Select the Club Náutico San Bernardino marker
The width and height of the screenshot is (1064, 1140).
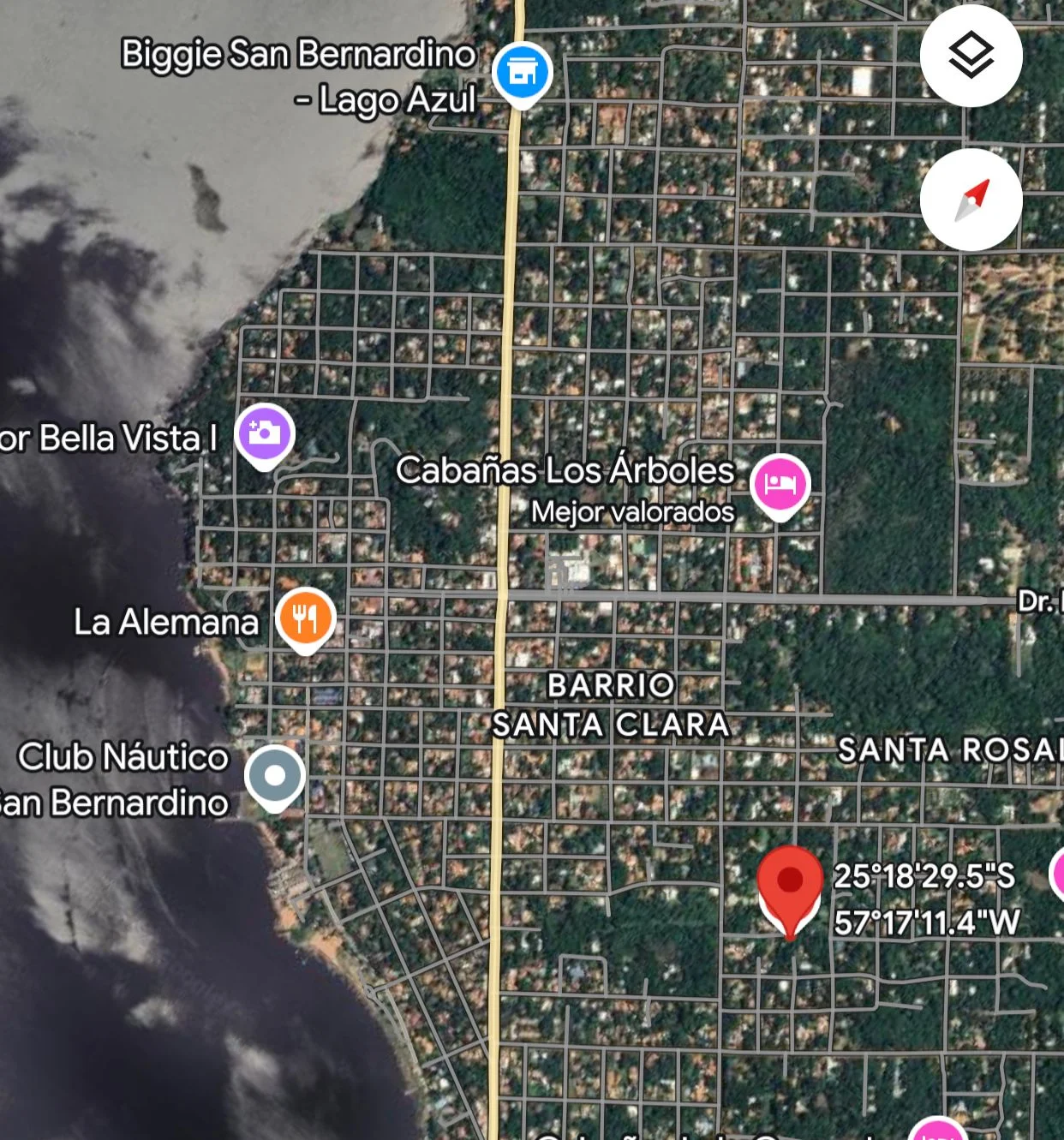pyautogui.click(x=274, y=776)
